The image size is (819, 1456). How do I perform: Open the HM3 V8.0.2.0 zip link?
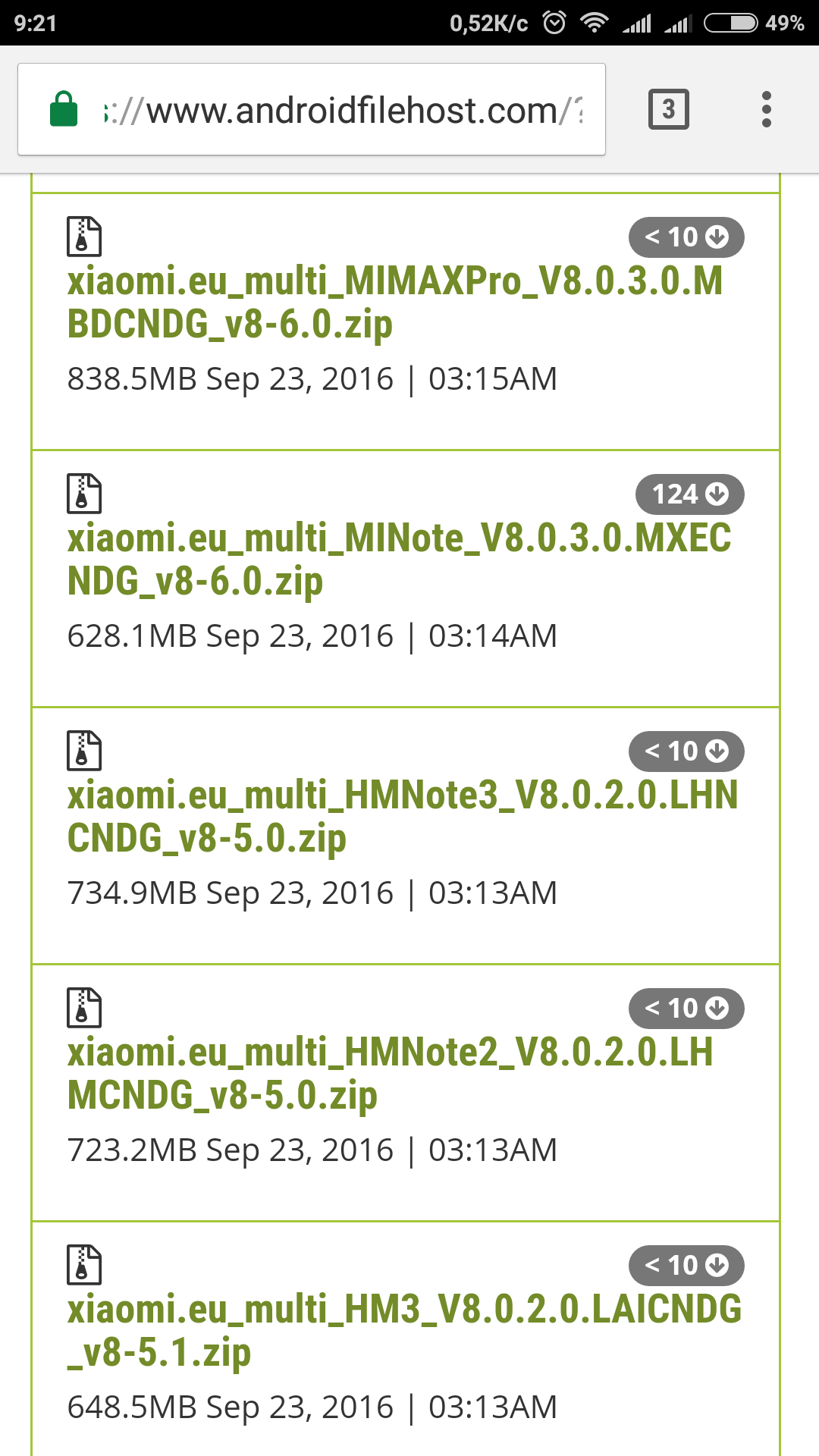[404, 1331]
